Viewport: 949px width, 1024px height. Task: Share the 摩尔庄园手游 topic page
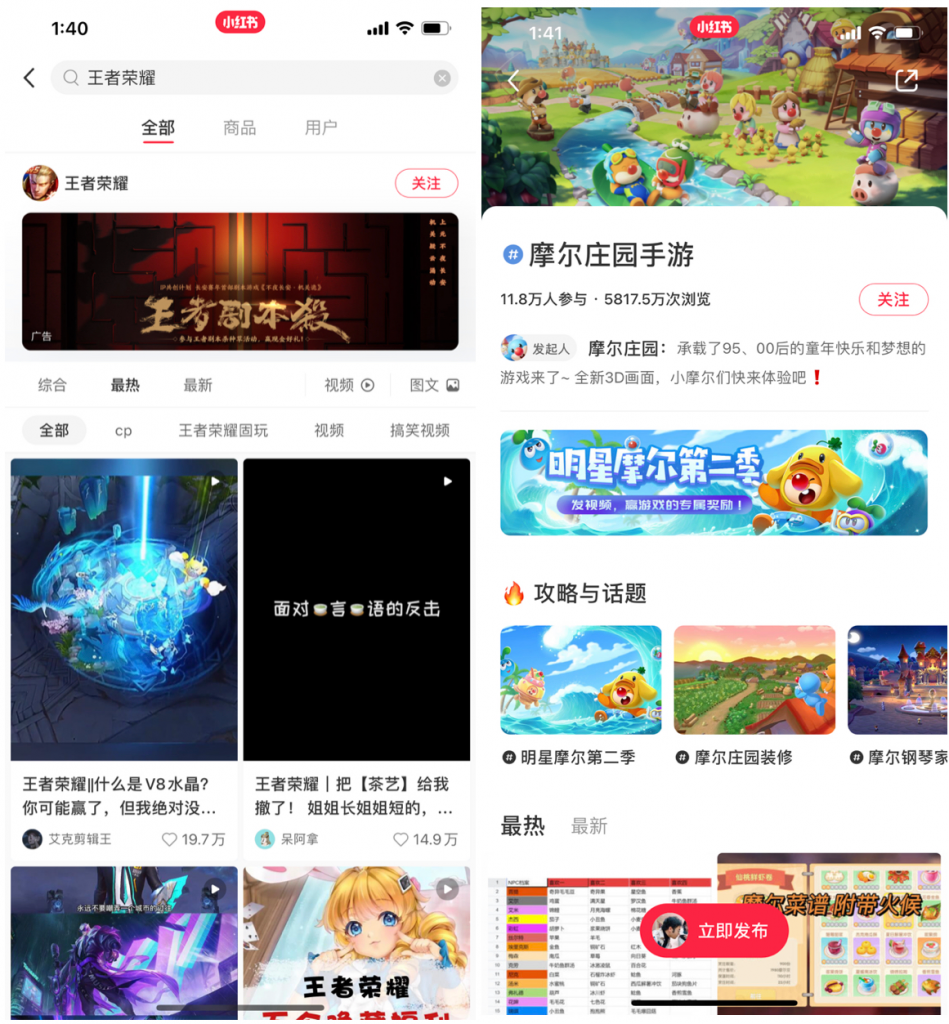(906, 81)
